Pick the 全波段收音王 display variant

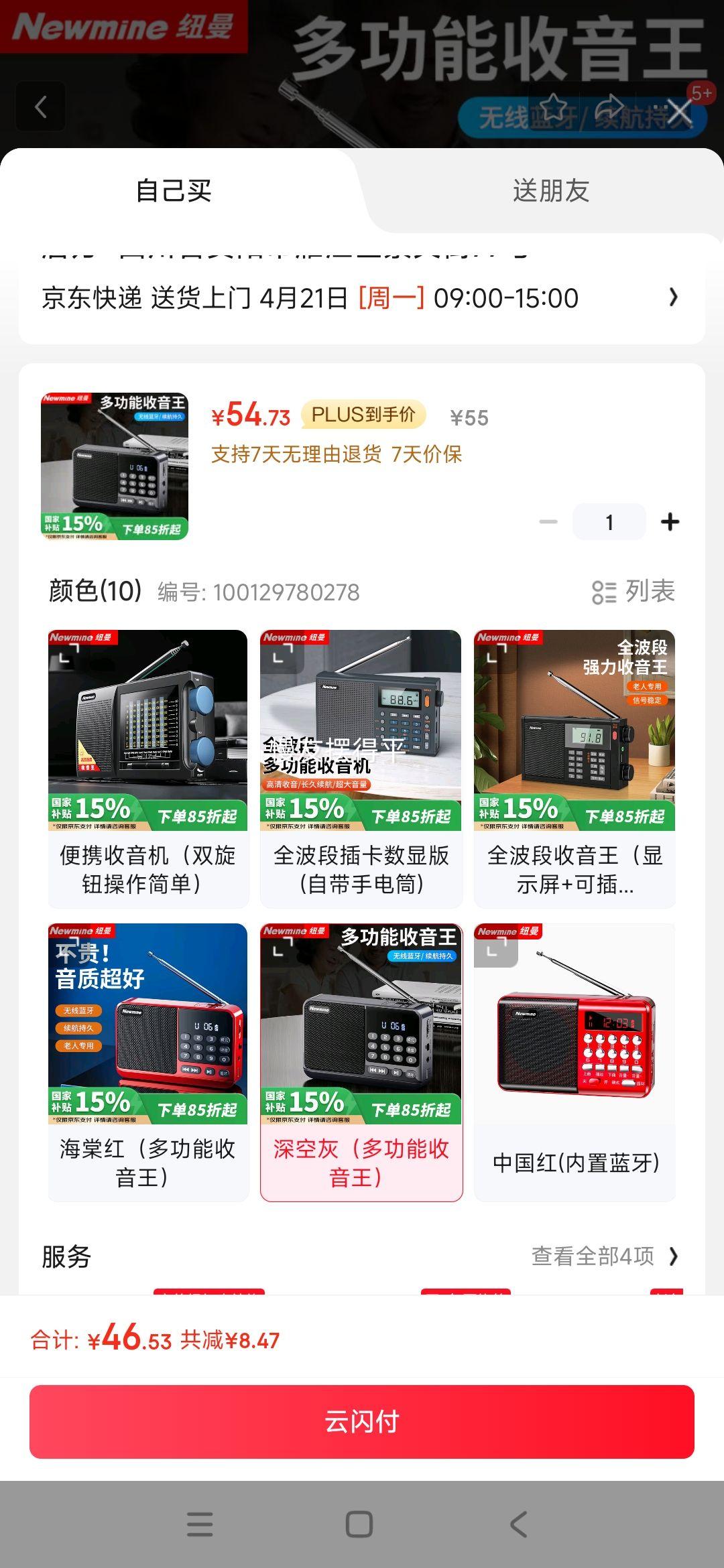point(575,769)
